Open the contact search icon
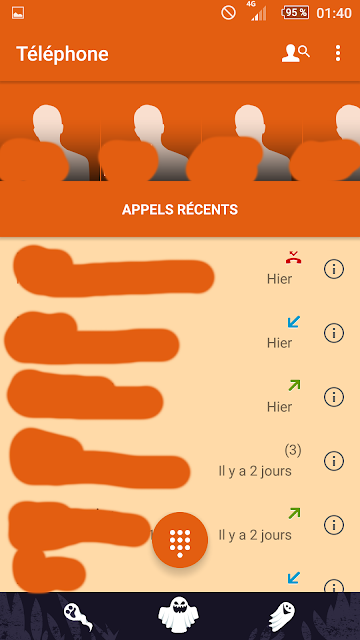The width and height of the screenshot is (360, 640). (x=295, y=53)
